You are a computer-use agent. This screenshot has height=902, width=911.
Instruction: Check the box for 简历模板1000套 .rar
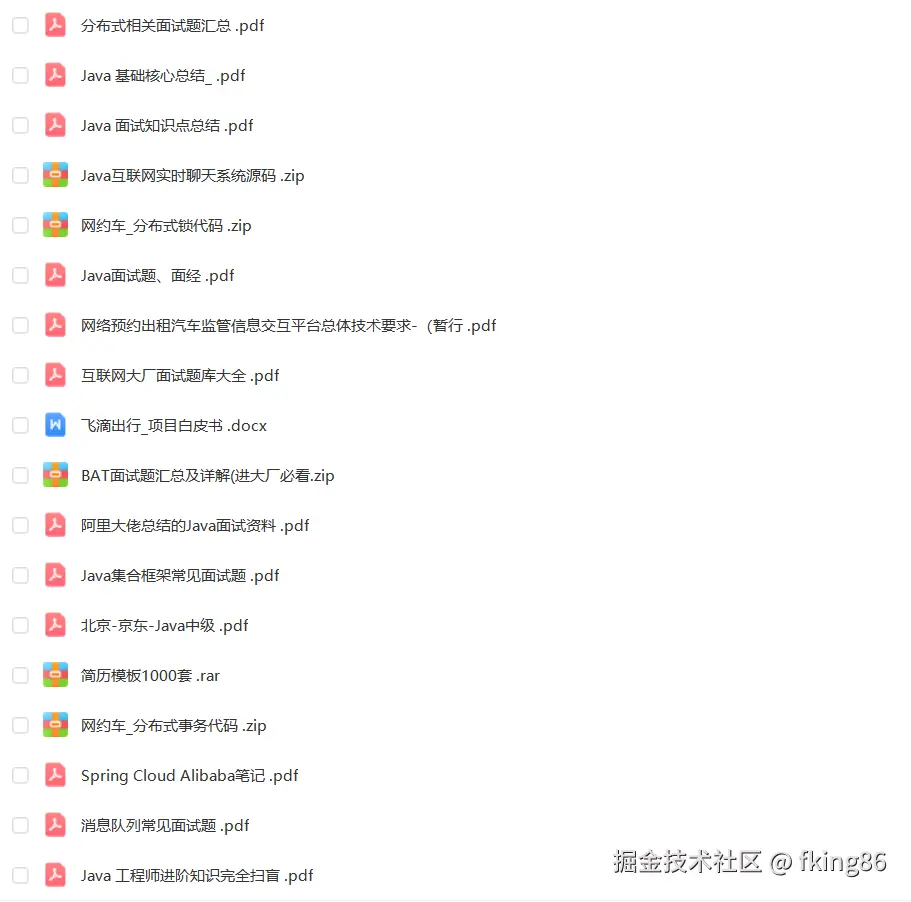(x=20, y=676)
